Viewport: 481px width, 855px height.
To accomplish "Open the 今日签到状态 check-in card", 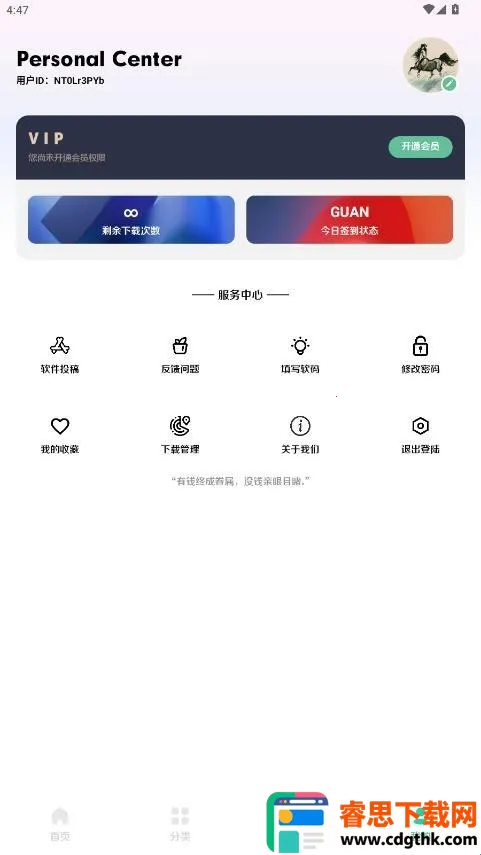I will click(350, 220).
